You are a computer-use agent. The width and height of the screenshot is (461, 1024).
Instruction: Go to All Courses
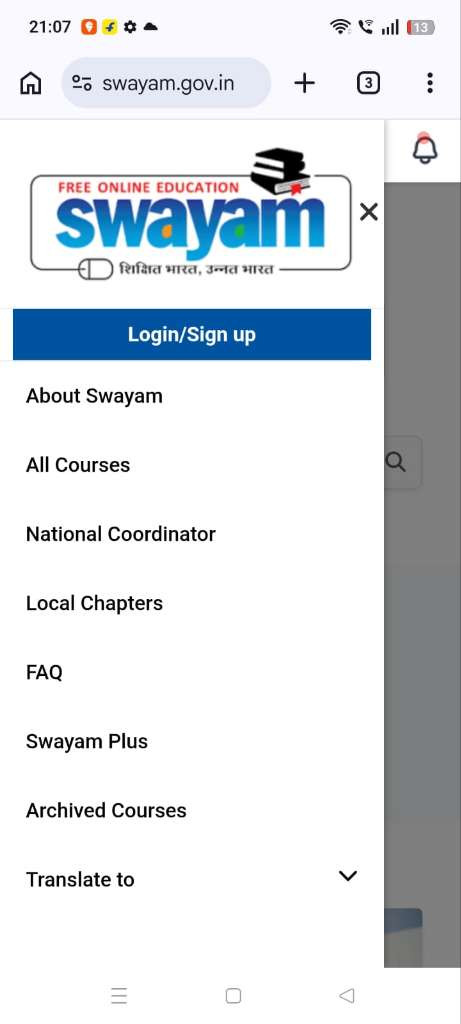[x=78, y=465]
